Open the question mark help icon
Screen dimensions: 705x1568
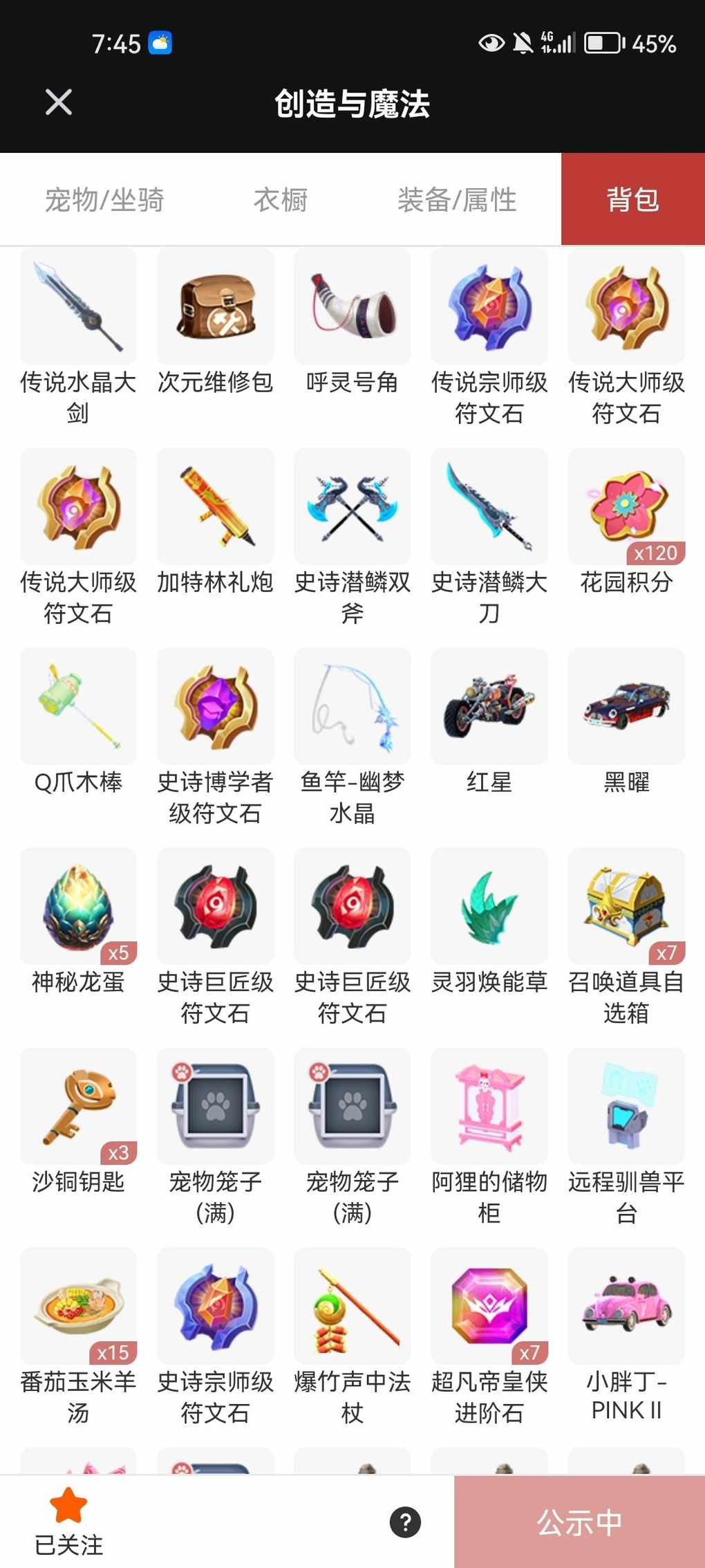pyautogui.click(x=405, y=1522)
